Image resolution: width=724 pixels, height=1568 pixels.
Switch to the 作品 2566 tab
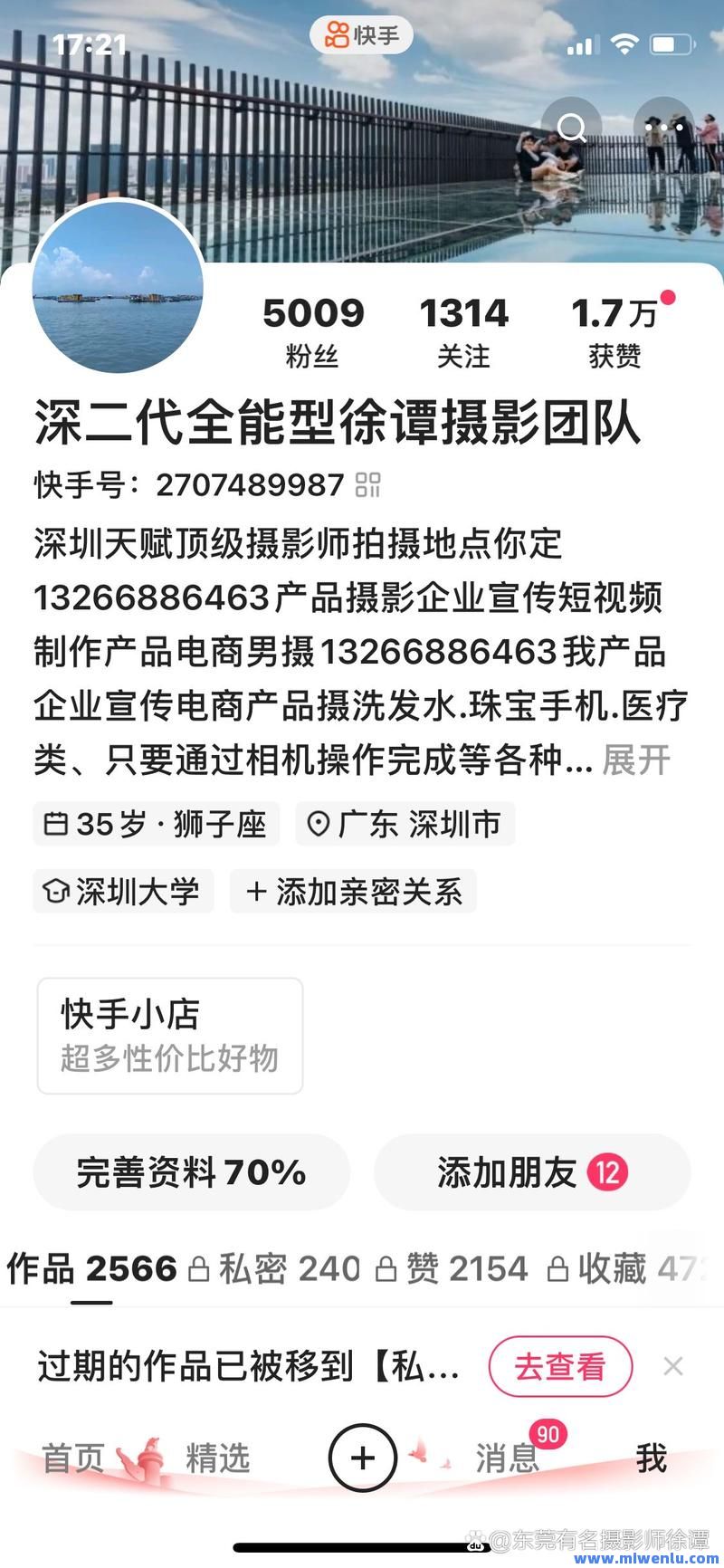point(90,1268)
